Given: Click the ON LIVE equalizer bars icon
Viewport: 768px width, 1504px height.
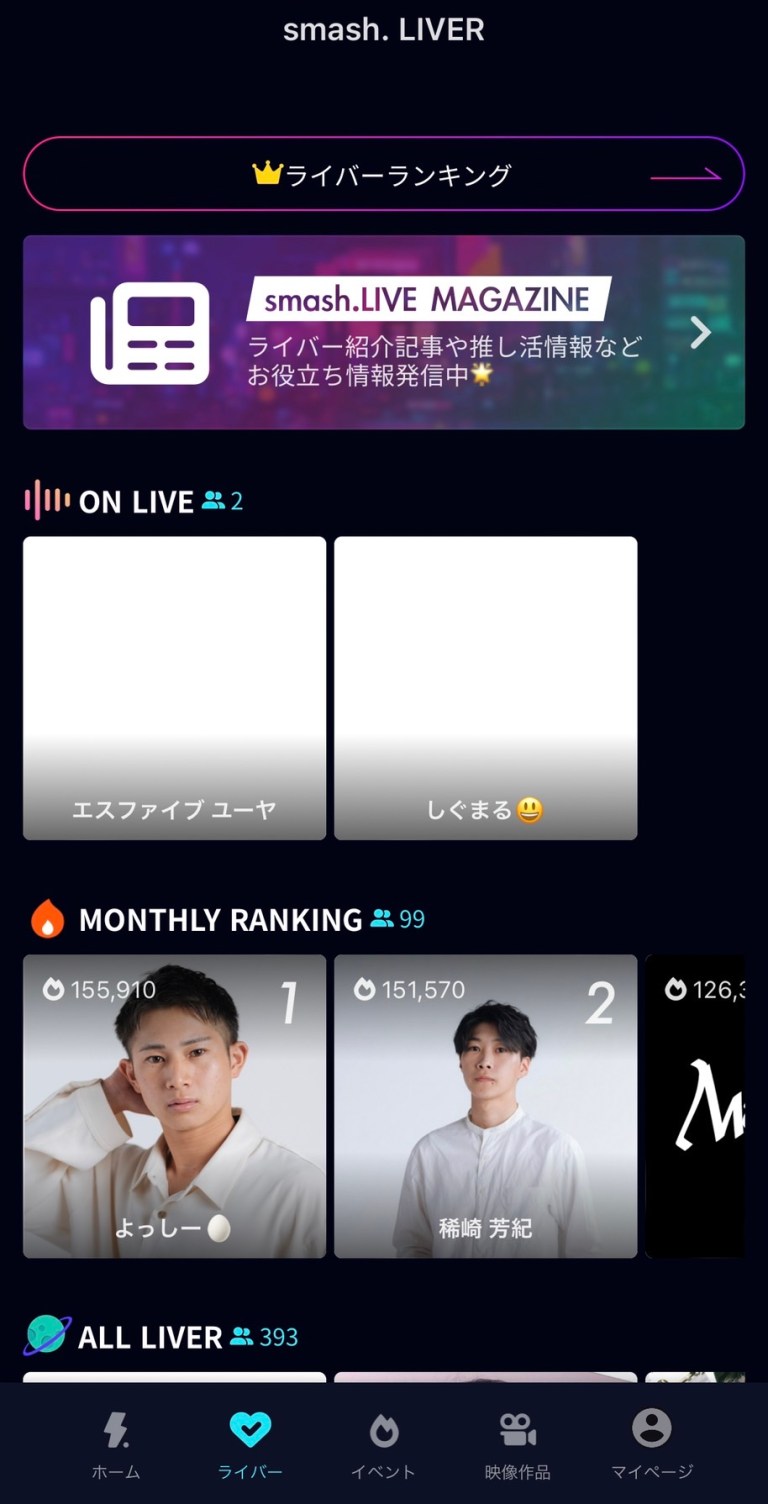Looking at the screenshot, I should [47, 501].
